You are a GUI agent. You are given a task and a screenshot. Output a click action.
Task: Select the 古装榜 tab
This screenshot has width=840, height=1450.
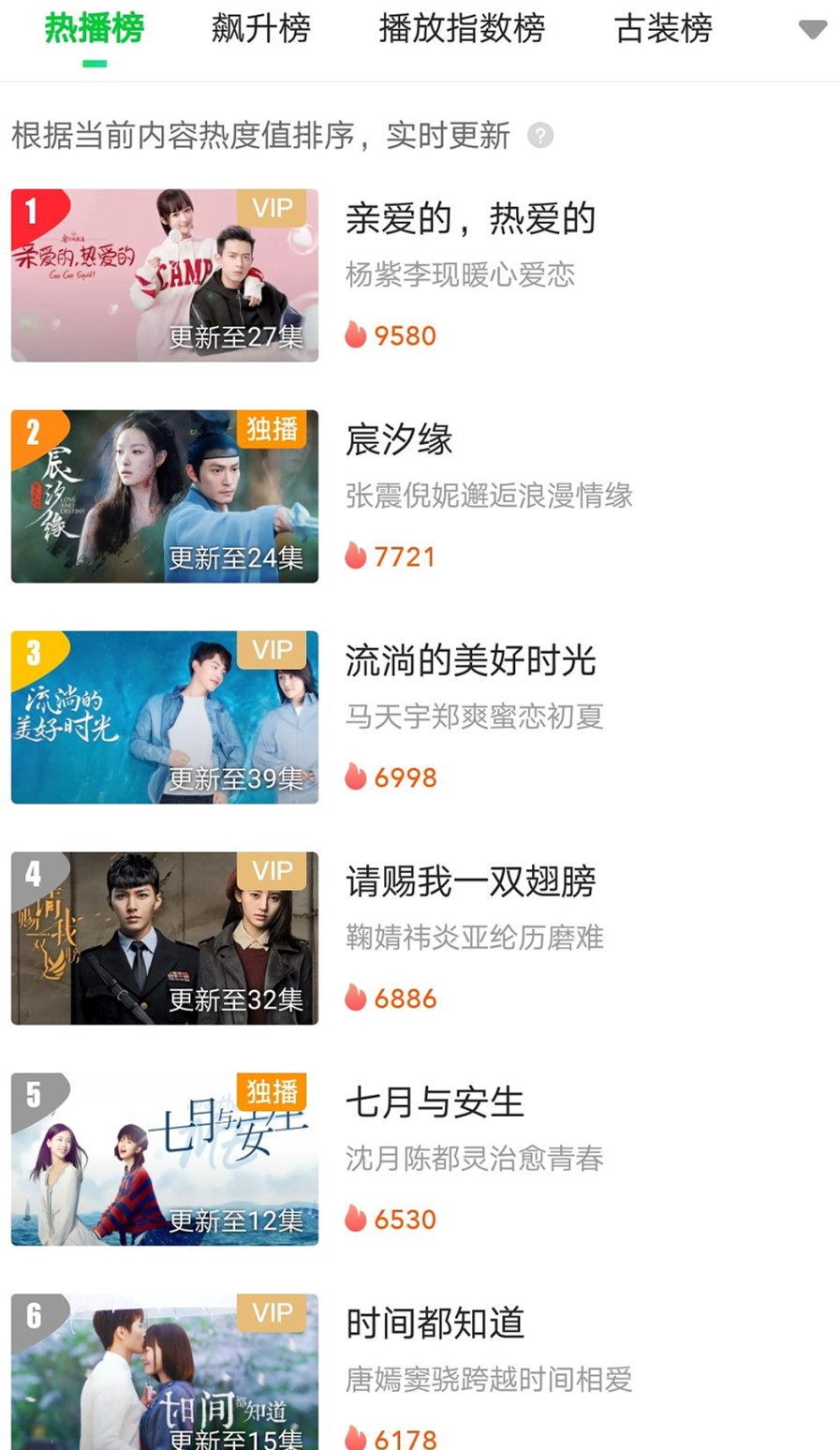(x=663, y=29)
